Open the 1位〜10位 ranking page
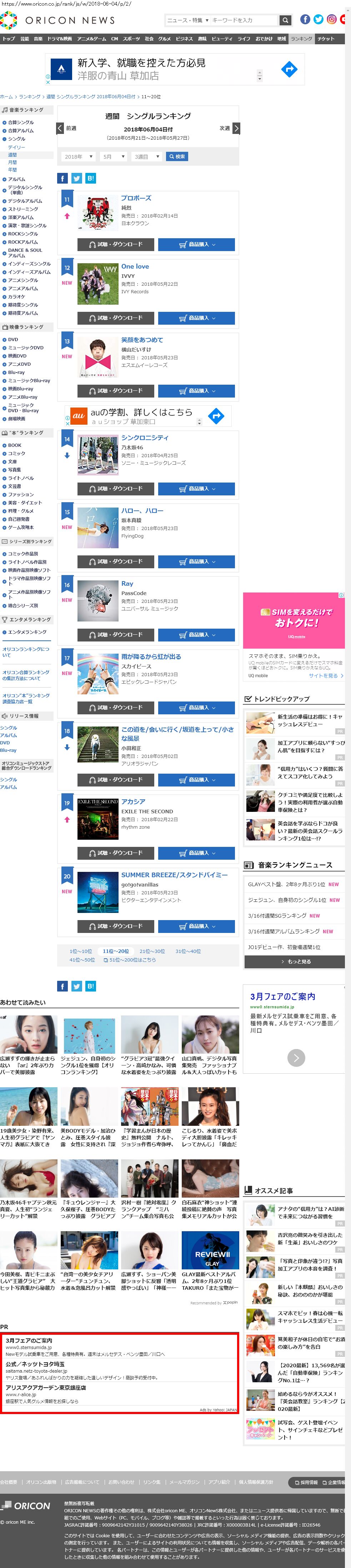The image size is (351, 1568). [80, 951]
